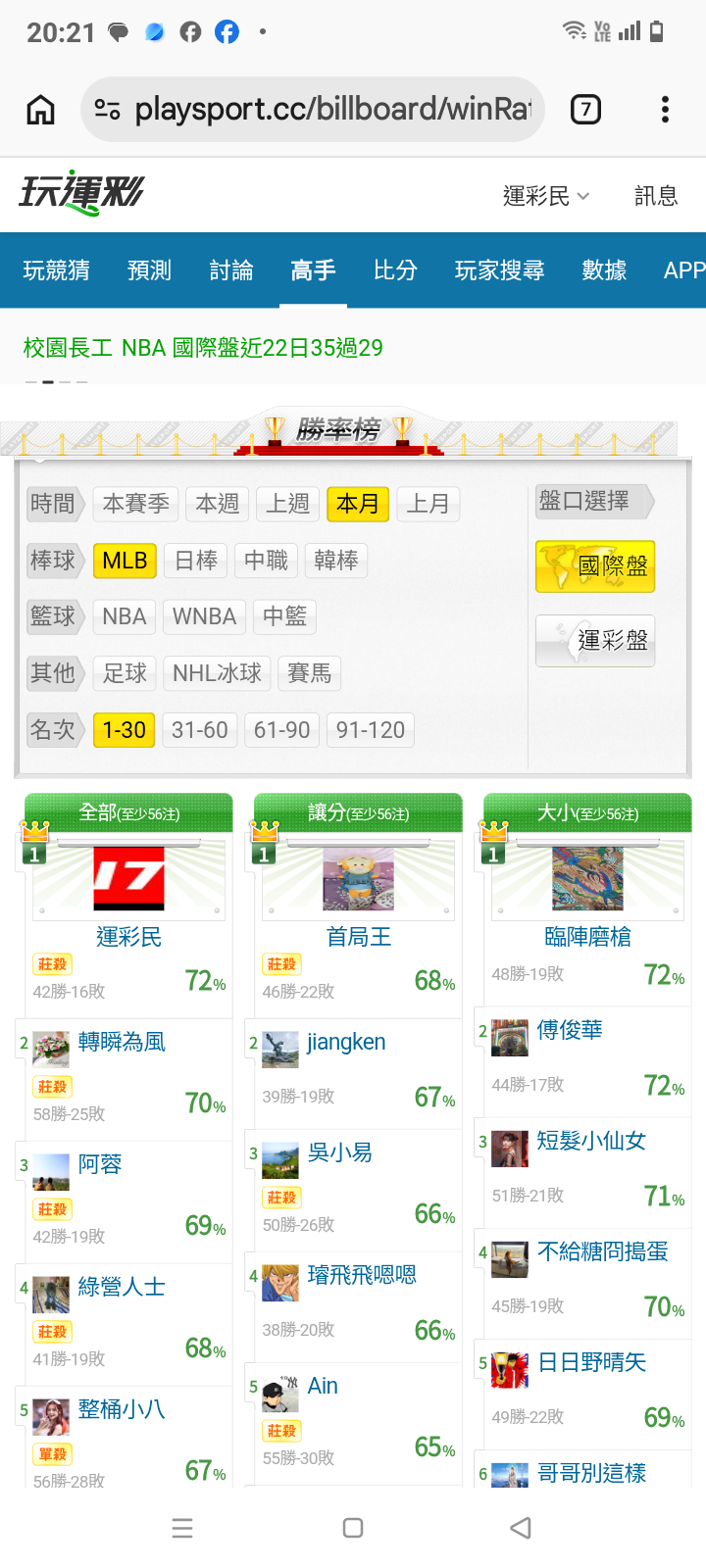Open player jiangken profile
Screen dimensions: 706x1568
[x=346, y=1042]
